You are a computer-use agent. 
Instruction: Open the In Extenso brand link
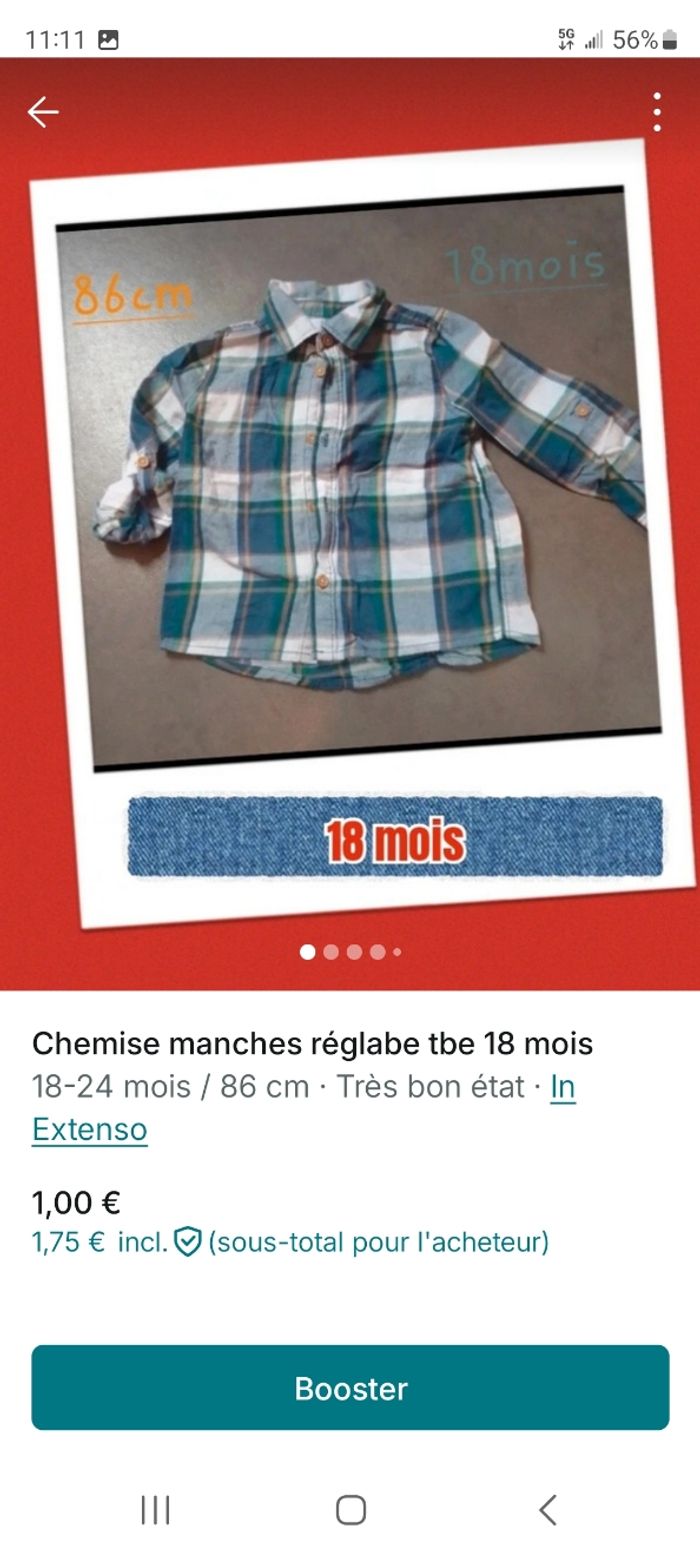(89, 1129)
